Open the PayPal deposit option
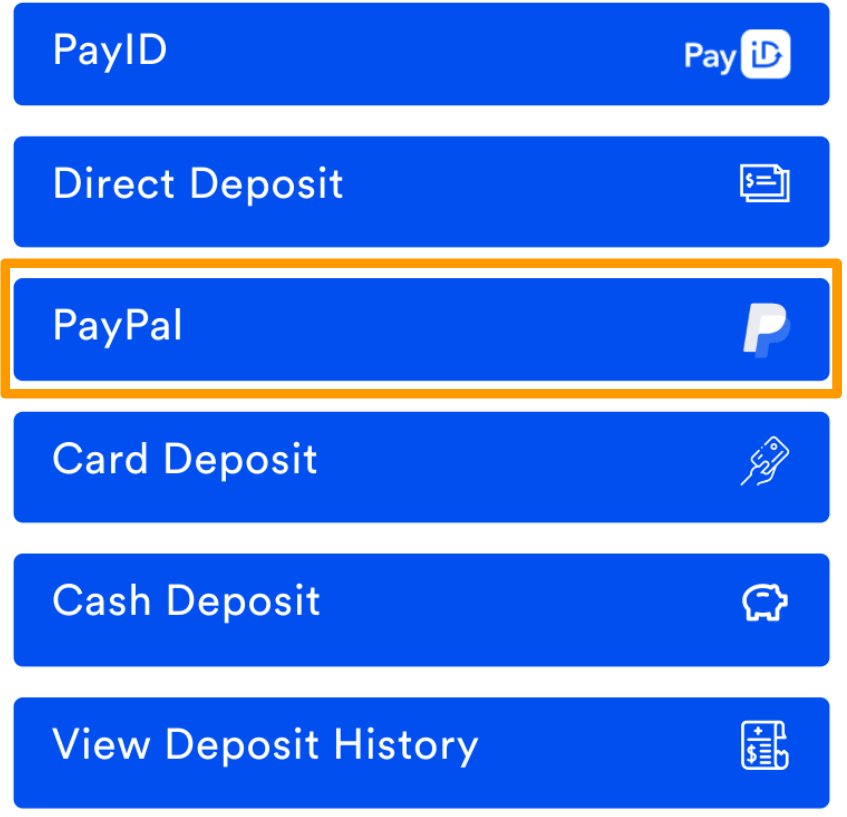The width and height of the screenshot is (847, 817). tap(421, 328)
